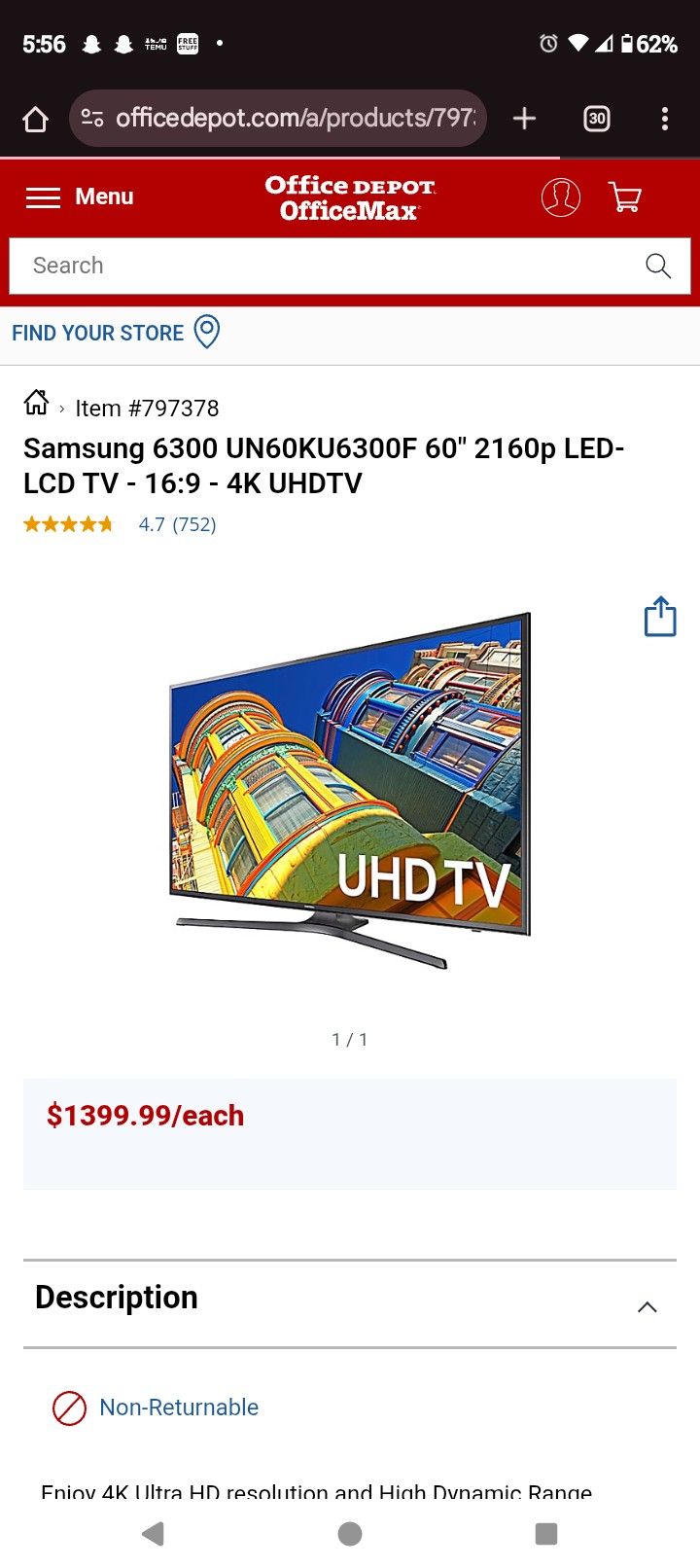Submit search with the magnifier icon

(658, 266)
